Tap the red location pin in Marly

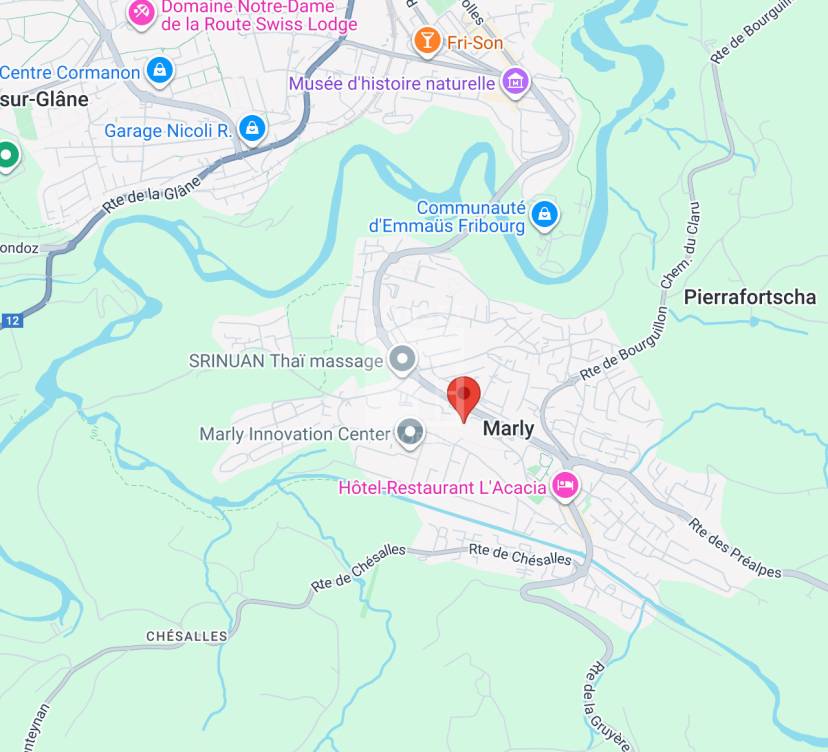pyautogui.click(x=463, y=397)
